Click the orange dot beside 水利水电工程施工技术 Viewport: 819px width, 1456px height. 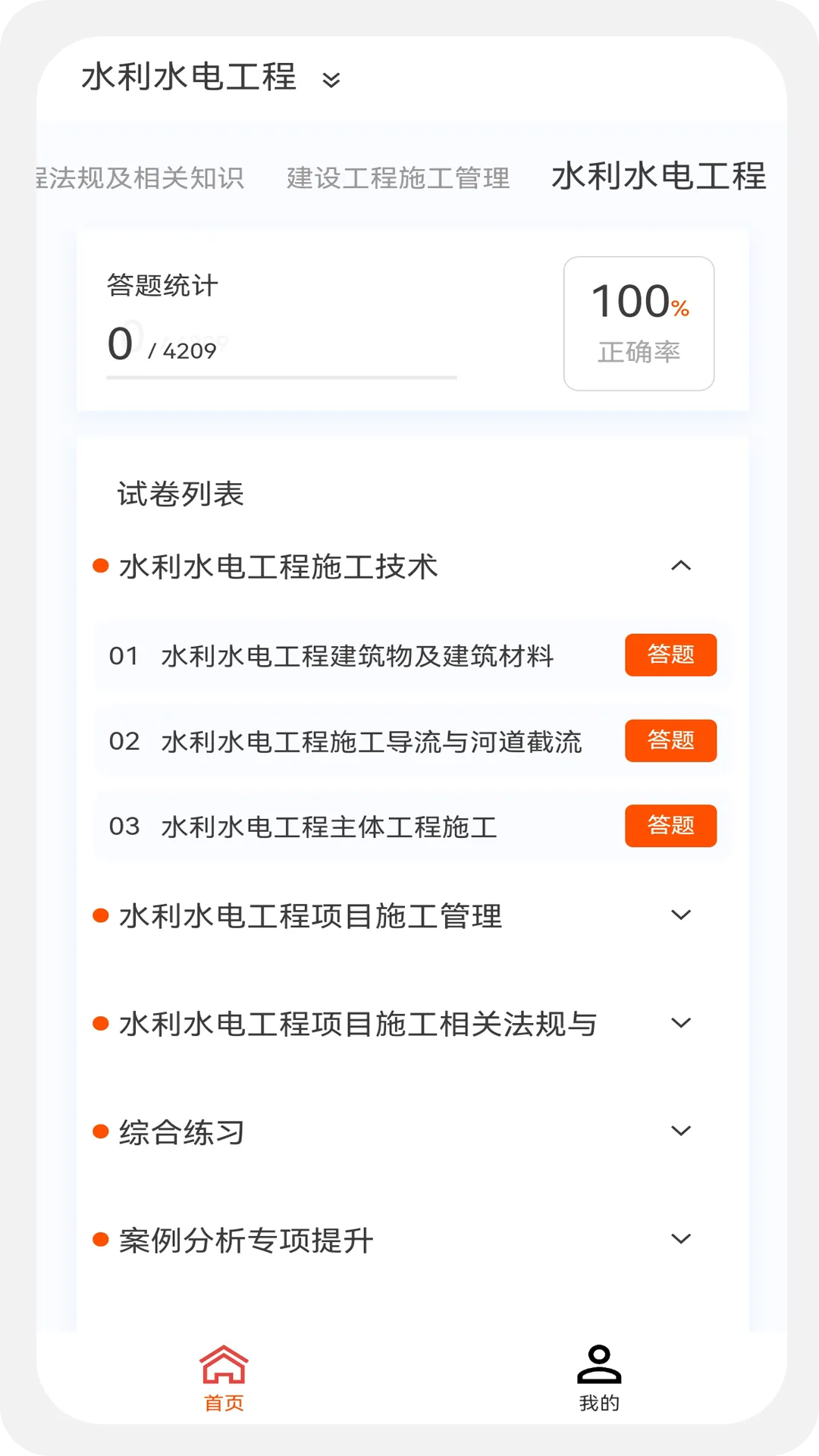click(99, 566)
